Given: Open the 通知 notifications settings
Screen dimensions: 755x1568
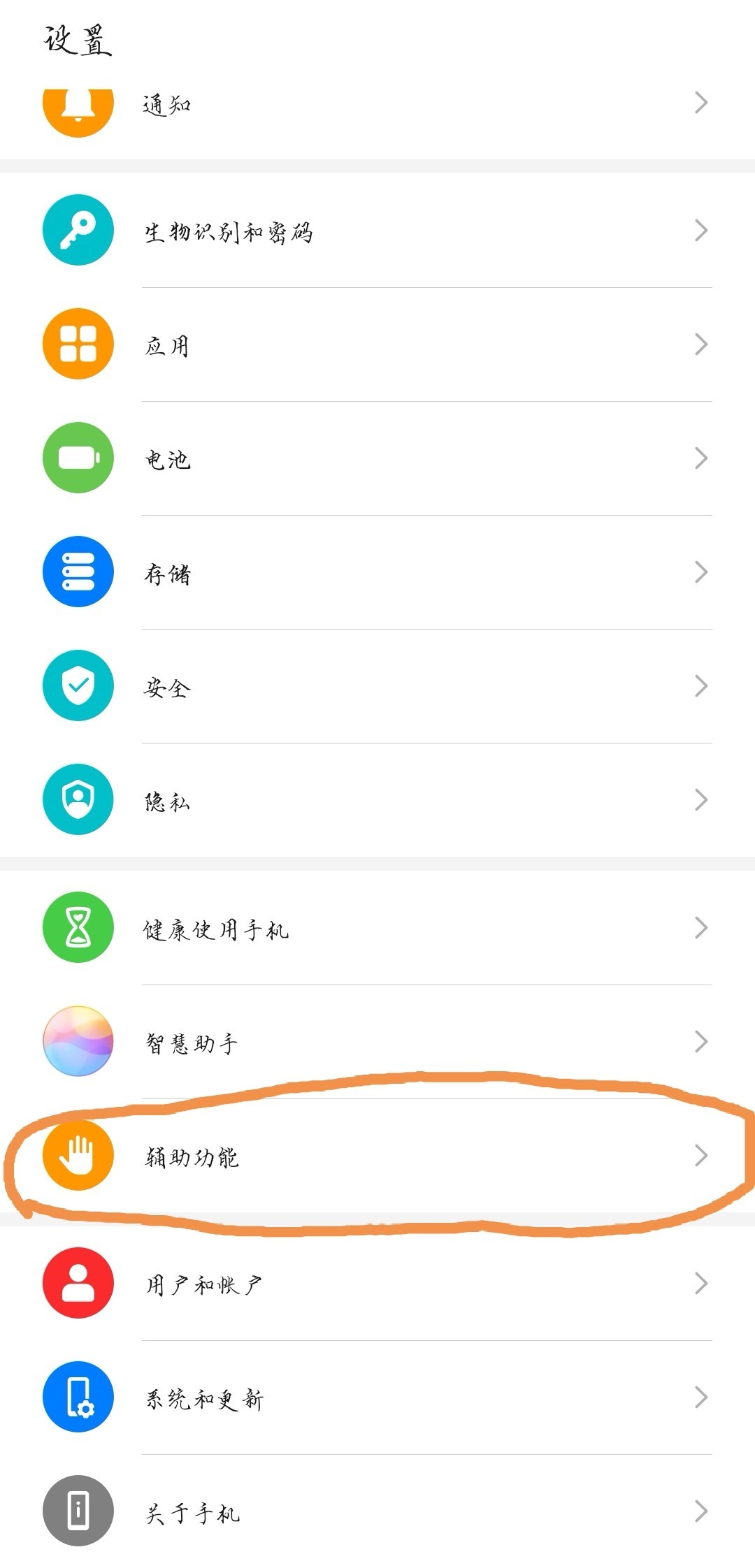Looking at the screenshot, I should (x=377, y=105).
